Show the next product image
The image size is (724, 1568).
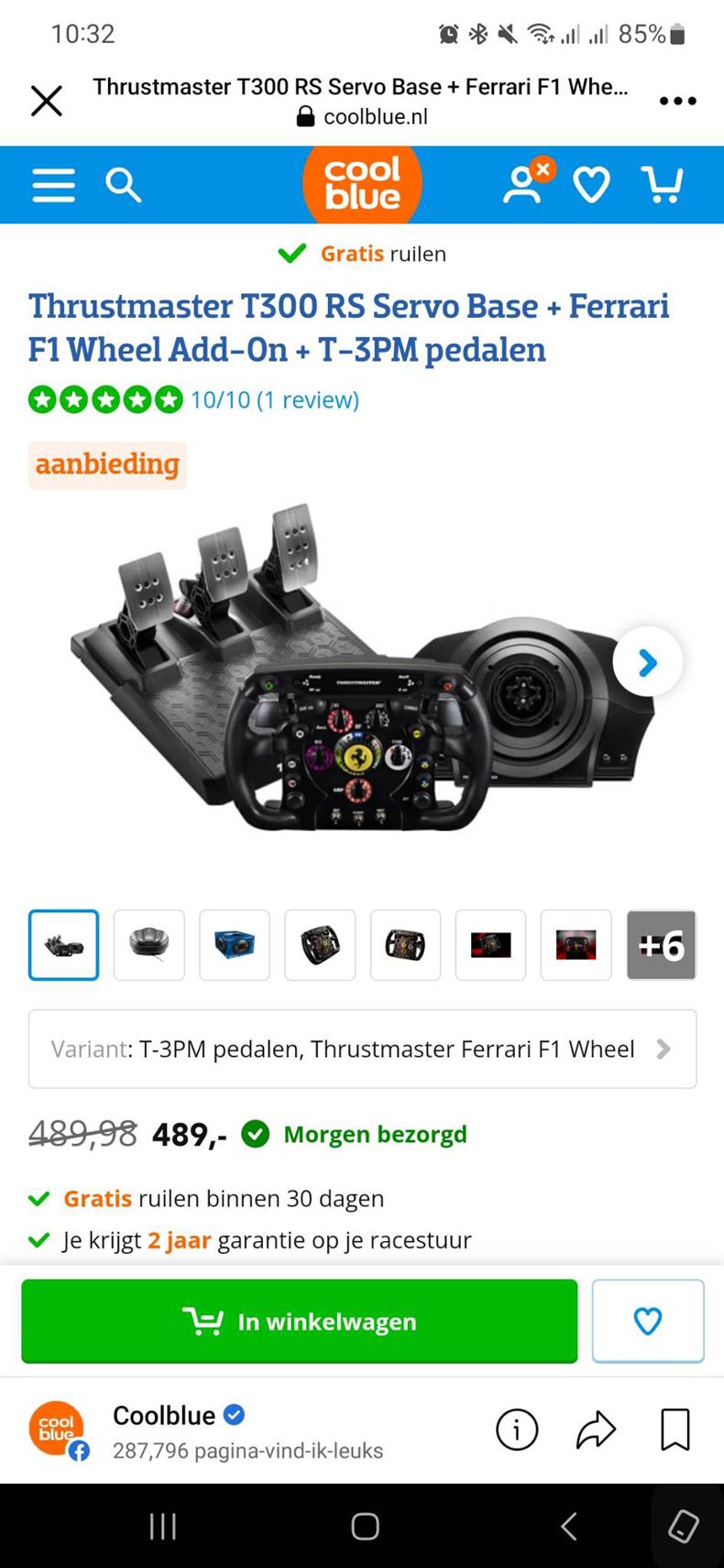tap(647, 662)
